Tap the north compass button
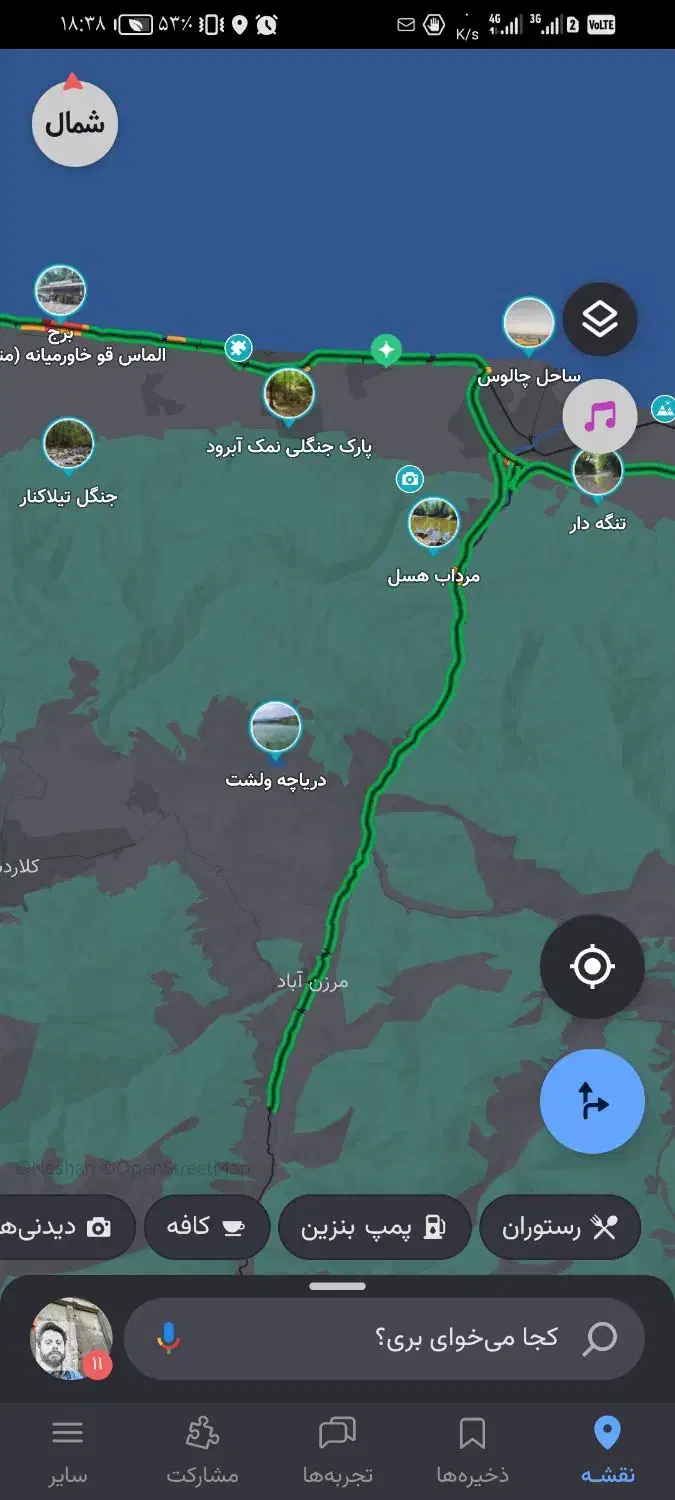The width and height of the screenshot is (675, 1500). (x=75, y=124)
